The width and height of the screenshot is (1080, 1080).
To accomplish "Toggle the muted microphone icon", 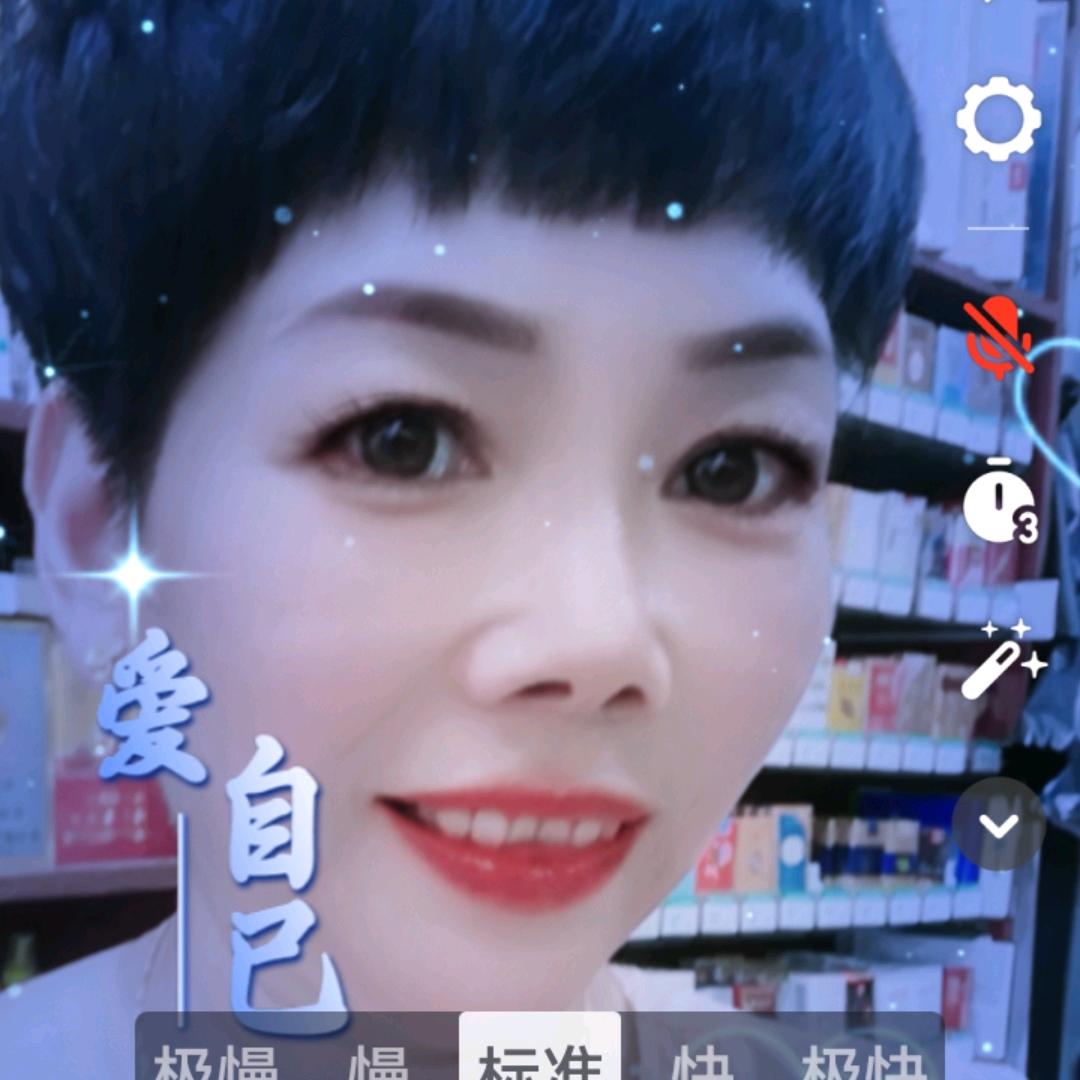I will tap(998, 336).
